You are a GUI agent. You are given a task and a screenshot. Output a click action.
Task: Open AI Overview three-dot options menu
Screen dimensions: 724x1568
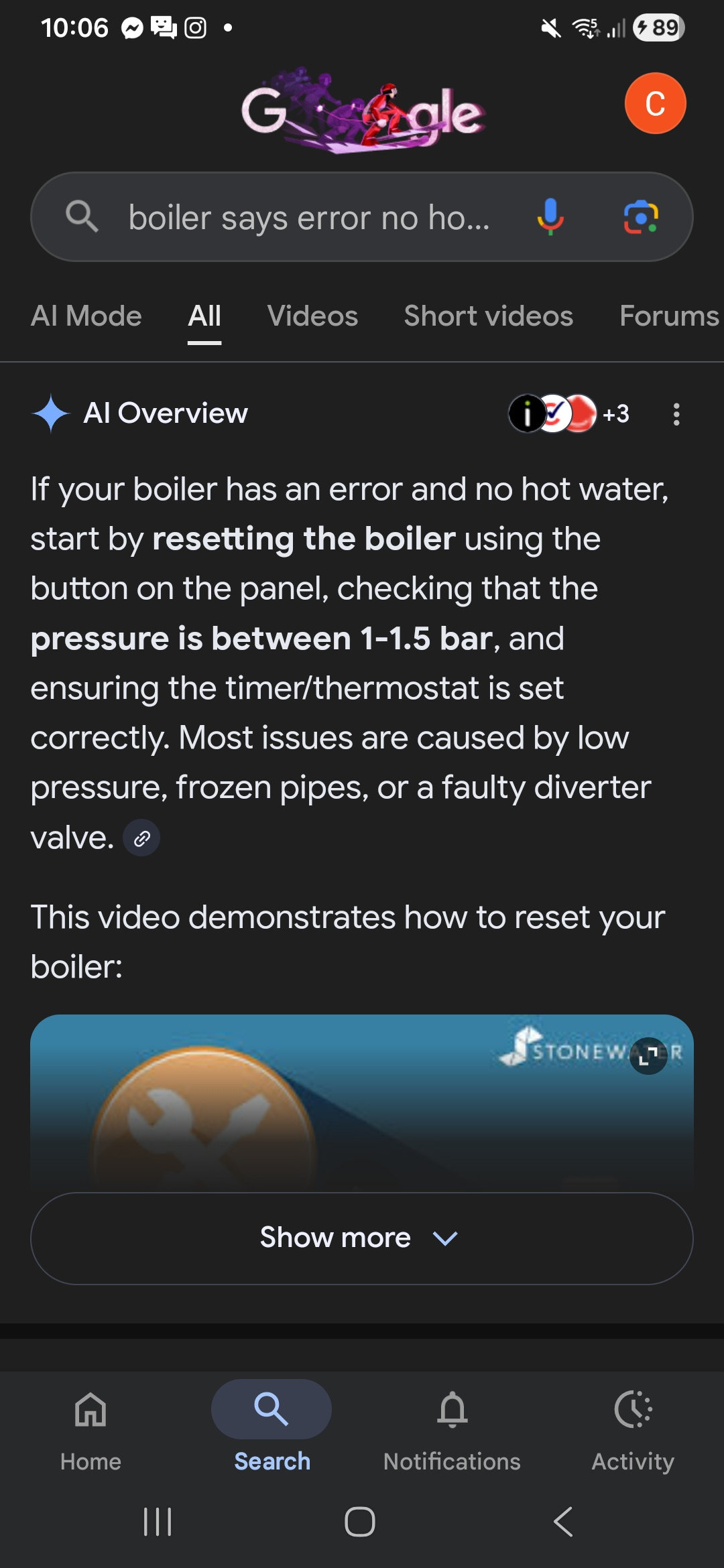pos(676,414)
